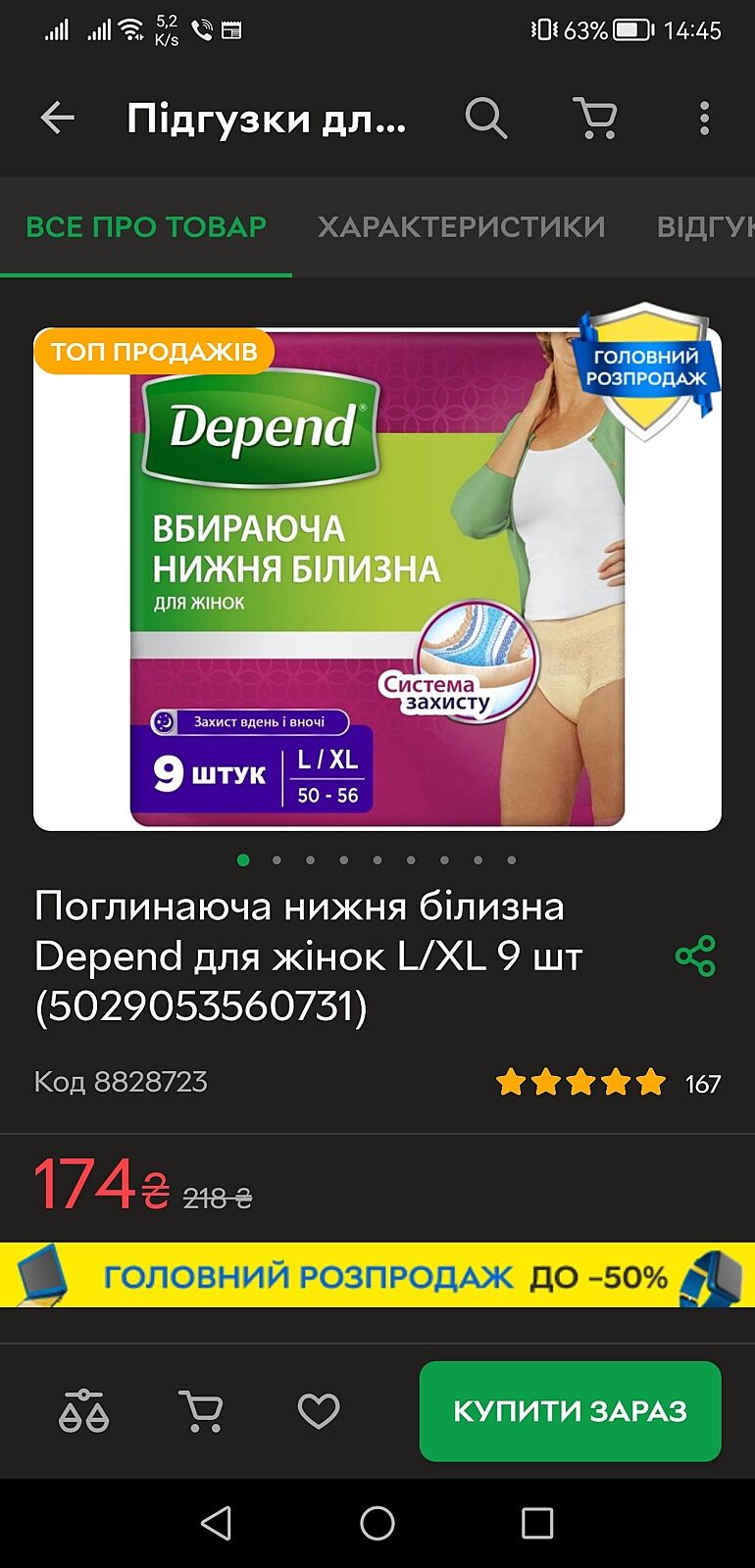Tap the system home button
Image resolution: width=755 pixels, height=1568 pixels.
click(377, 1523)
